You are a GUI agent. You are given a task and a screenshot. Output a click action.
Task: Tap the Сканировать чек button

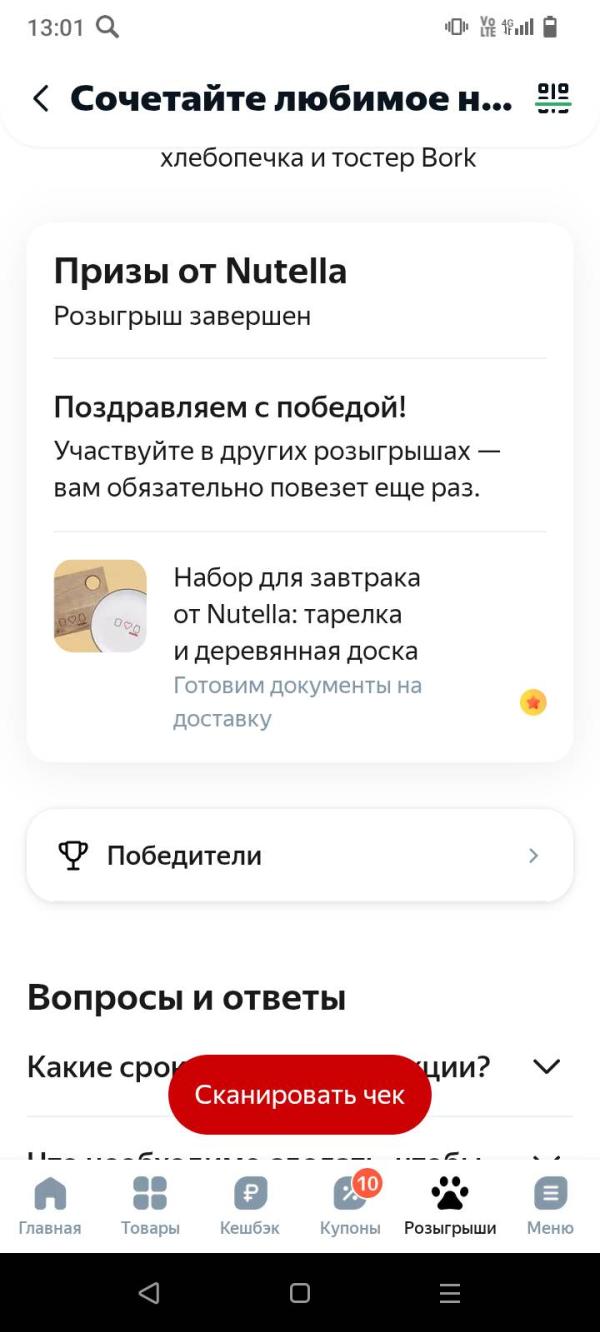tap(300, 1095)
